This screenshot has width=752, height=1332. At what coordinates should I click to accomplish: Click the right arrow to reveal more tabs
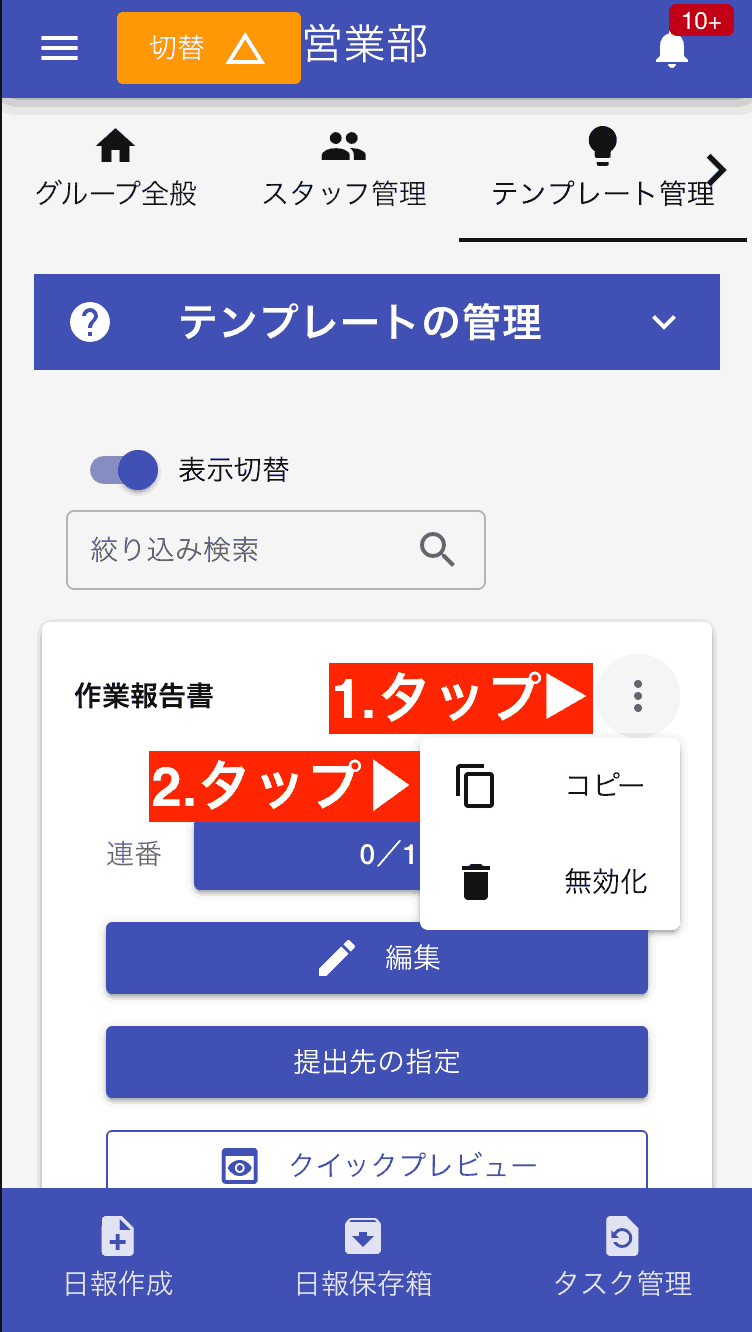coord(716,170)
